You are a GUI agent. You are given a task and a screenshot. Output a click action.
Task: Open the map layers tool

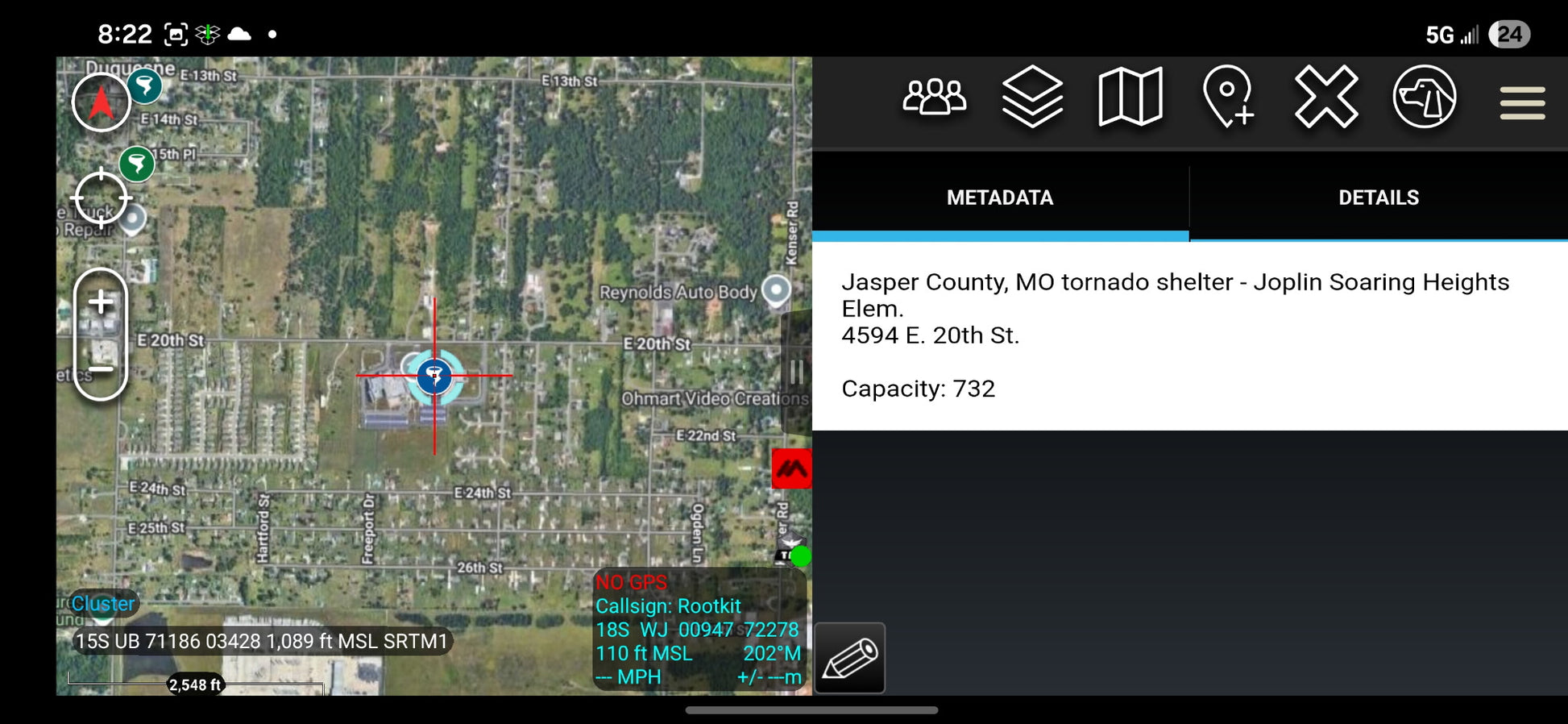tap(1032, 98)
